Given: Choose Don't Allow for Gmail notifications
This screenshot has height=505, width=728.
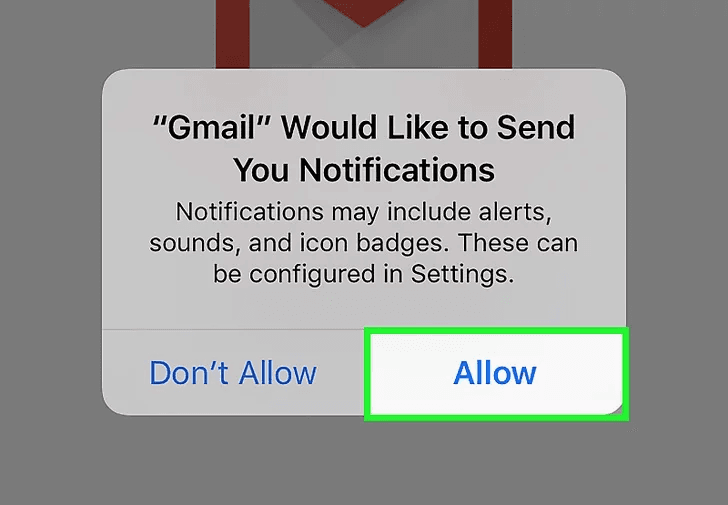Looking at the screenshot, I should [233, 373].
